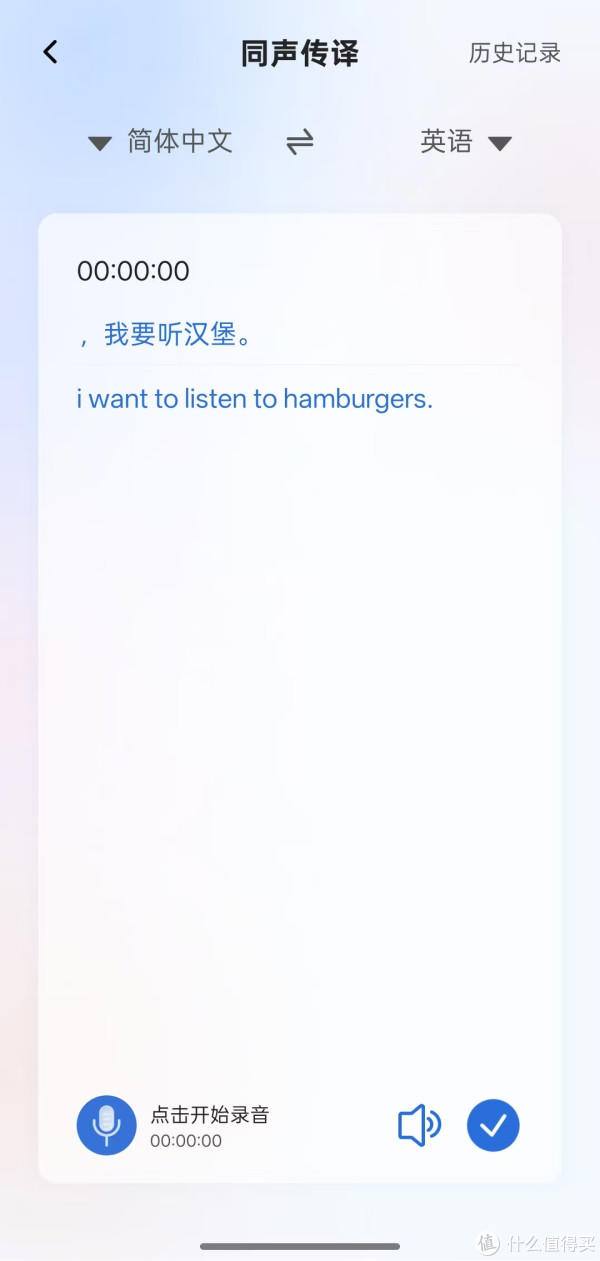Swap the source and target languages
600x1261 pixels.
[x=300, y=142]
